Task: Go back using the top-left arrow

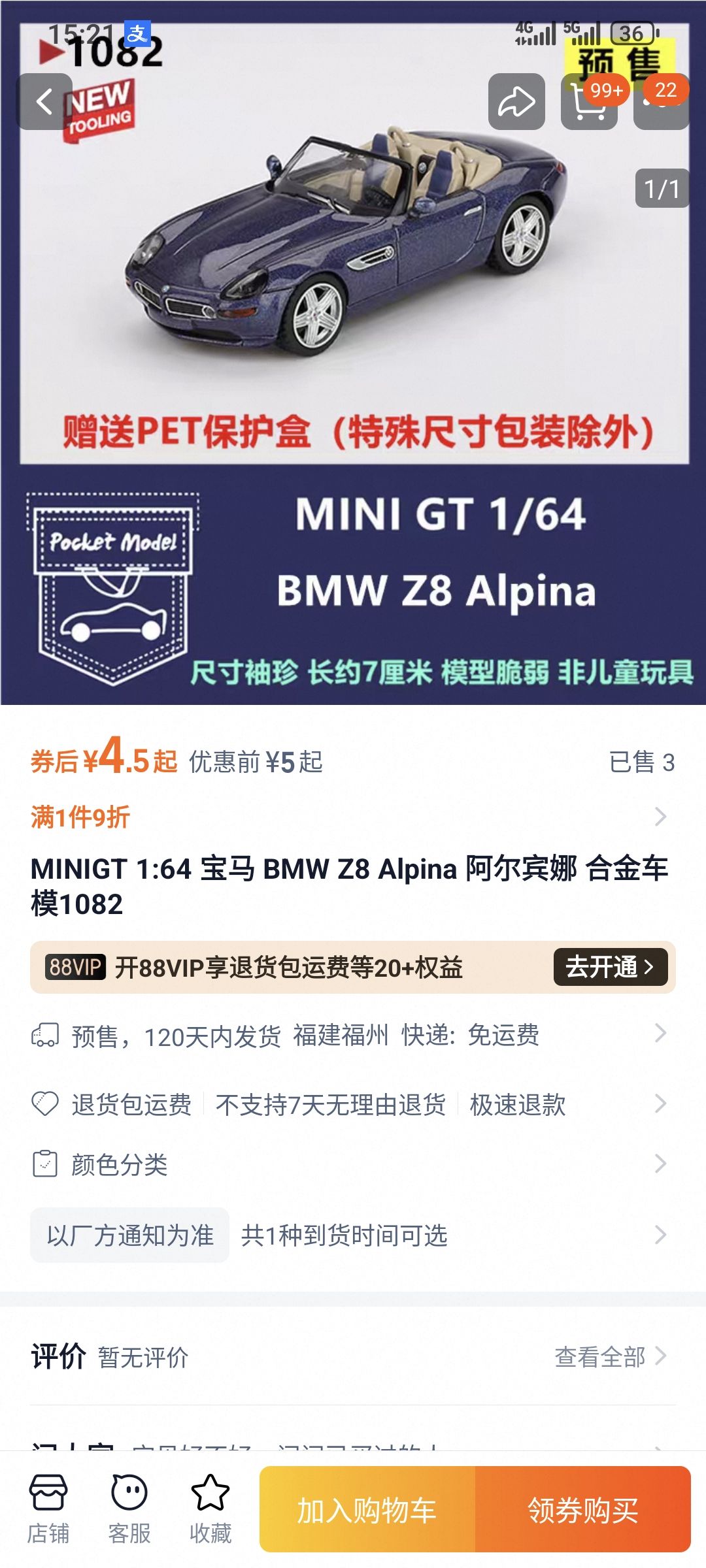Action: pyautogui.click(x=44, y=101)
